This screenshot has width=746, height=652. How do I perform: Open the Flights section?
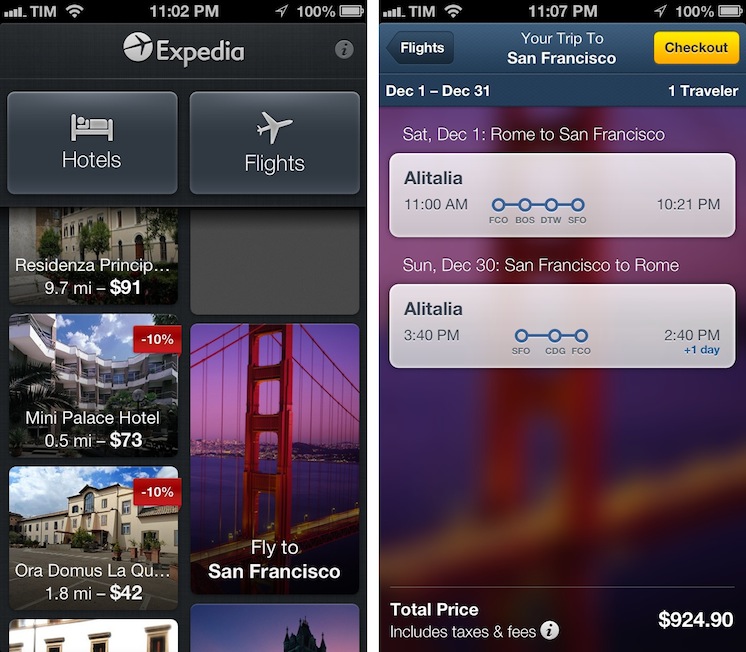click(274, 142)
